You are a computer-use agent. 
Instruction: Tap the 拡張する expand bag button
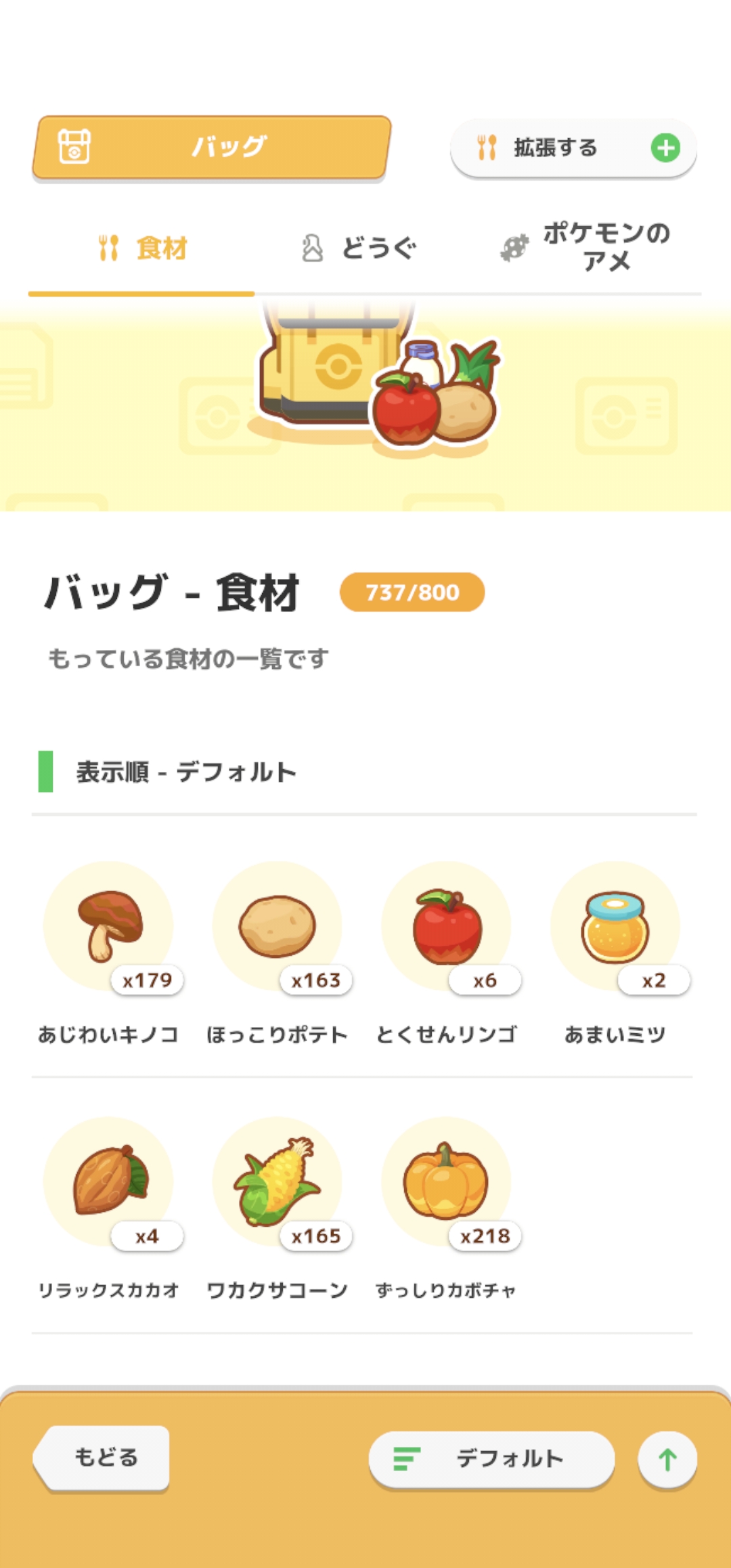(573, 148)
